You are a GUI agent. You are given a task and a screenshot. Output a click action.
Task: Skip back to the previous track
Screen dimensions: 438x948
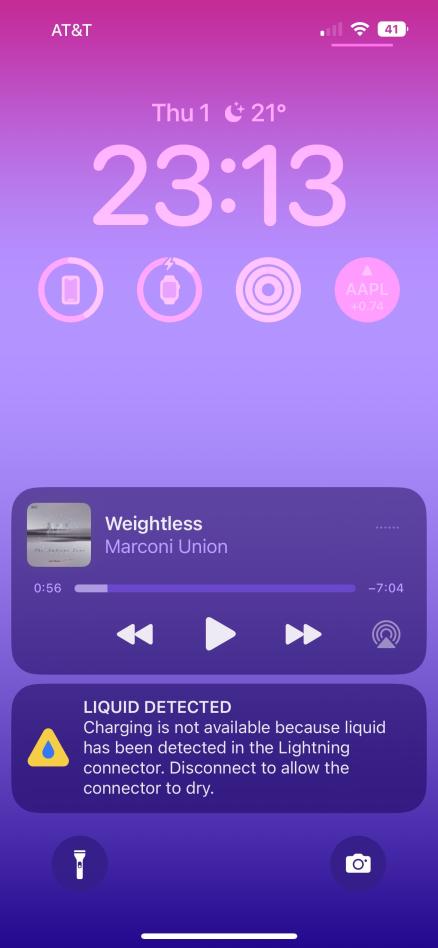coord(135,634)
